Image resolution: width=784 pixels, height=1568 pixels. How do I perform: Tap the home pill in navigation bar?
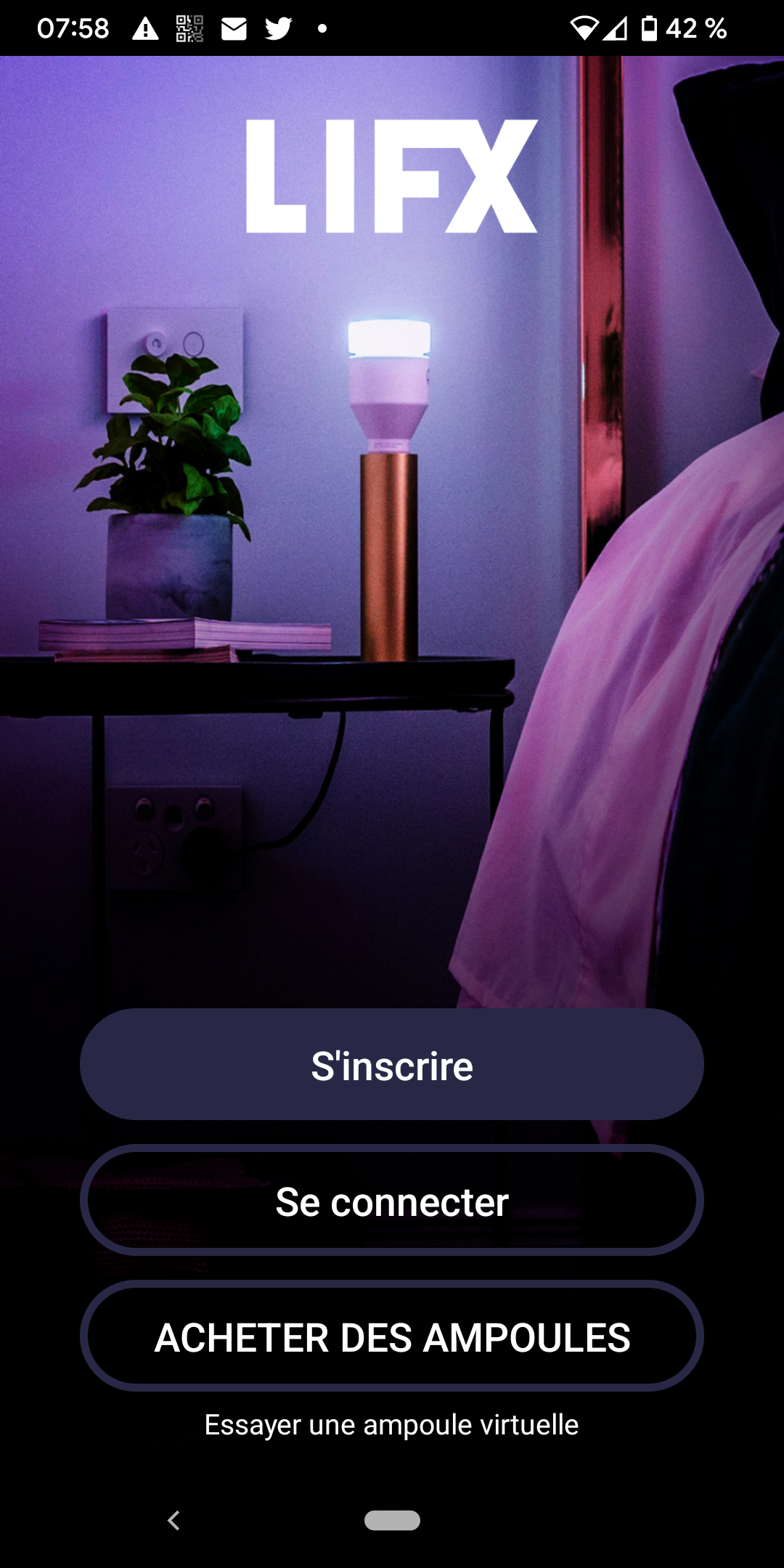tap(392, 1520)
